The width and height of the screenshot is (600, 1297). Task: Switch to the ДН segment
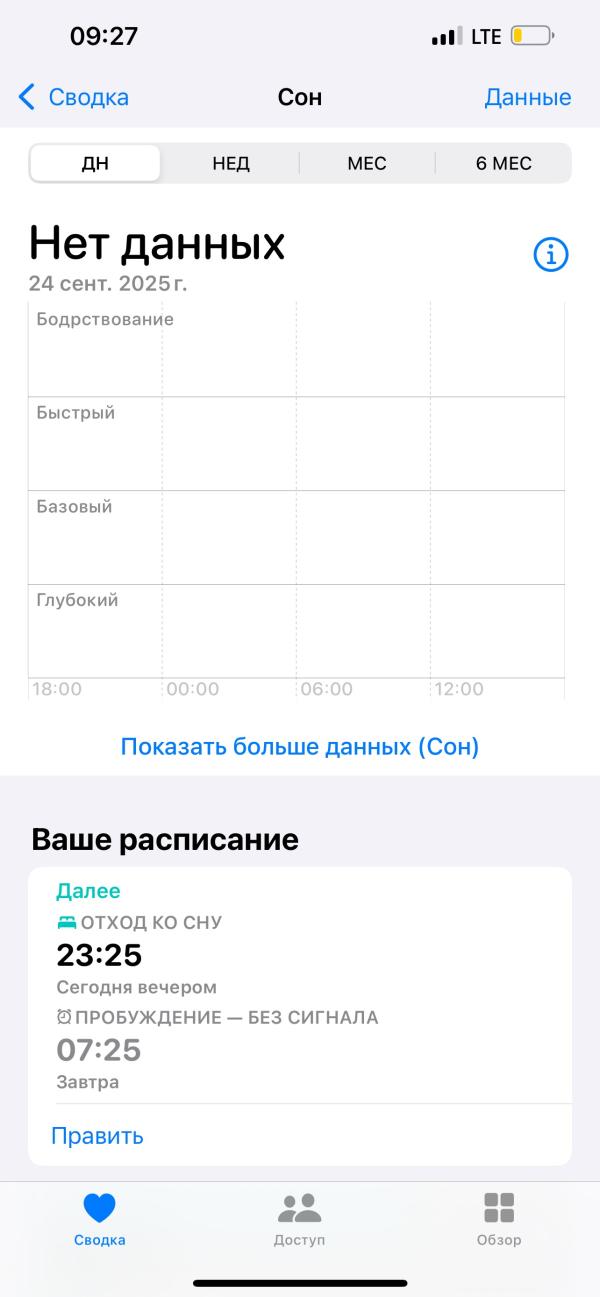point(96,164)
